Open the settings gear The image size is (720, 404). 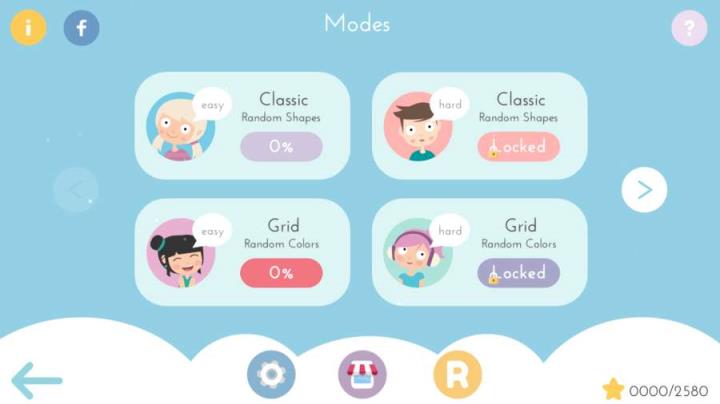tap(271, 375)
